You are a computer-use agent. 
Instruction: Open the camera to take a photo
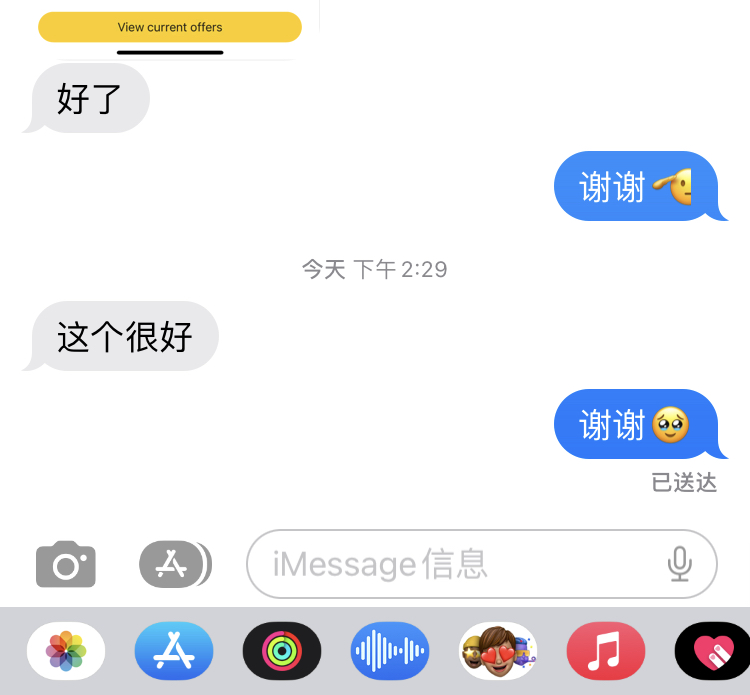point(66,564)
